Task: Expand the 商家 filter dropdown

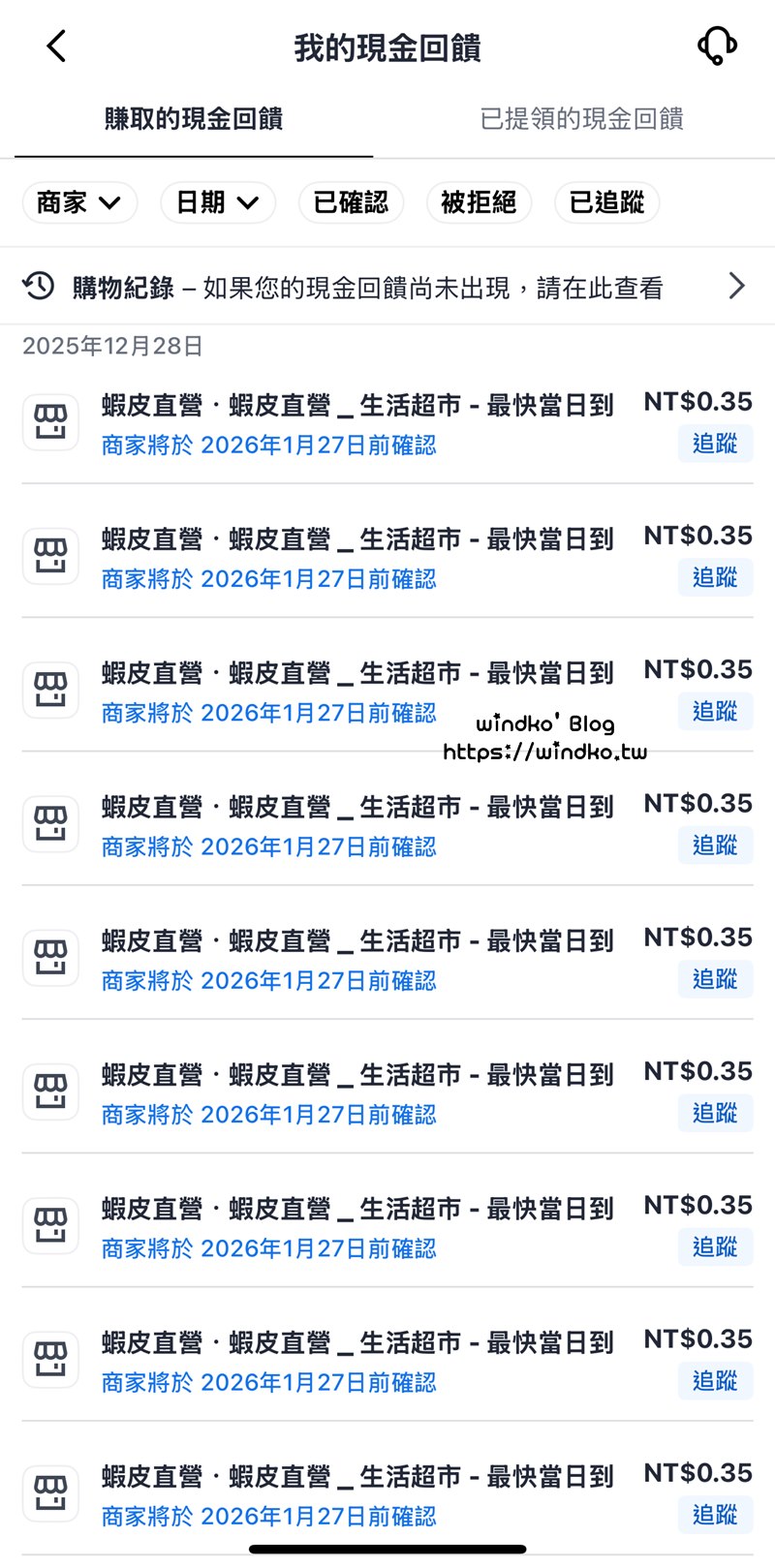Action: (79, 202)
